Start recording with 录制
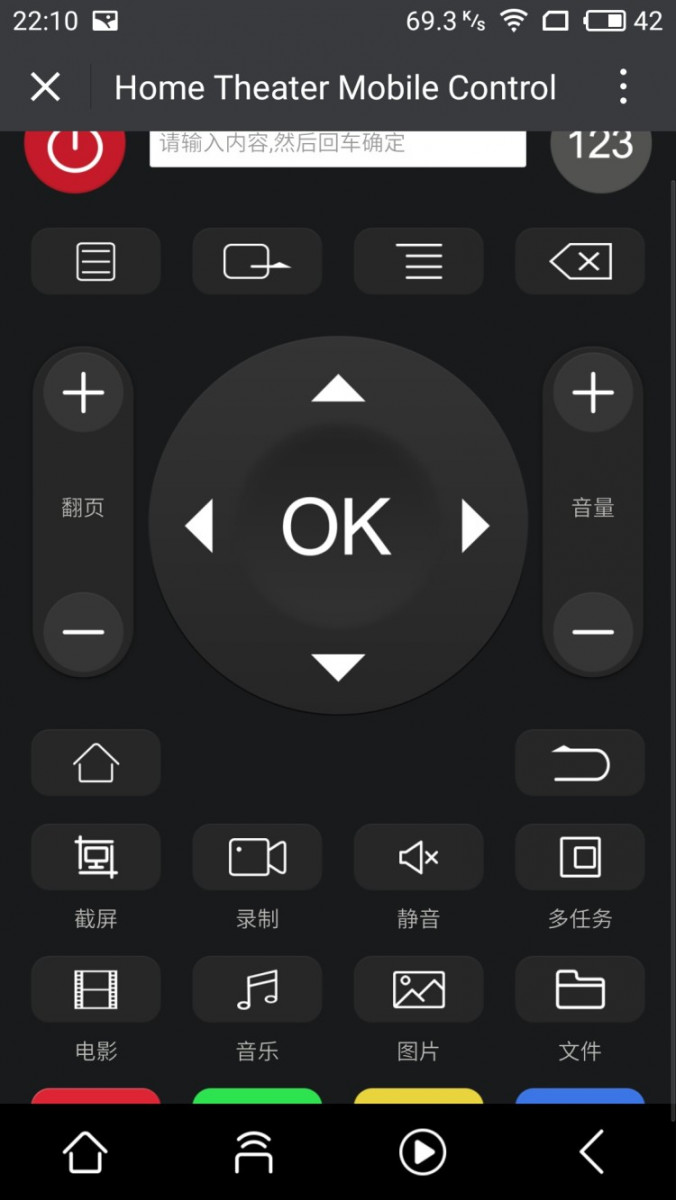The image size is (676, 1200). point(257,857)
